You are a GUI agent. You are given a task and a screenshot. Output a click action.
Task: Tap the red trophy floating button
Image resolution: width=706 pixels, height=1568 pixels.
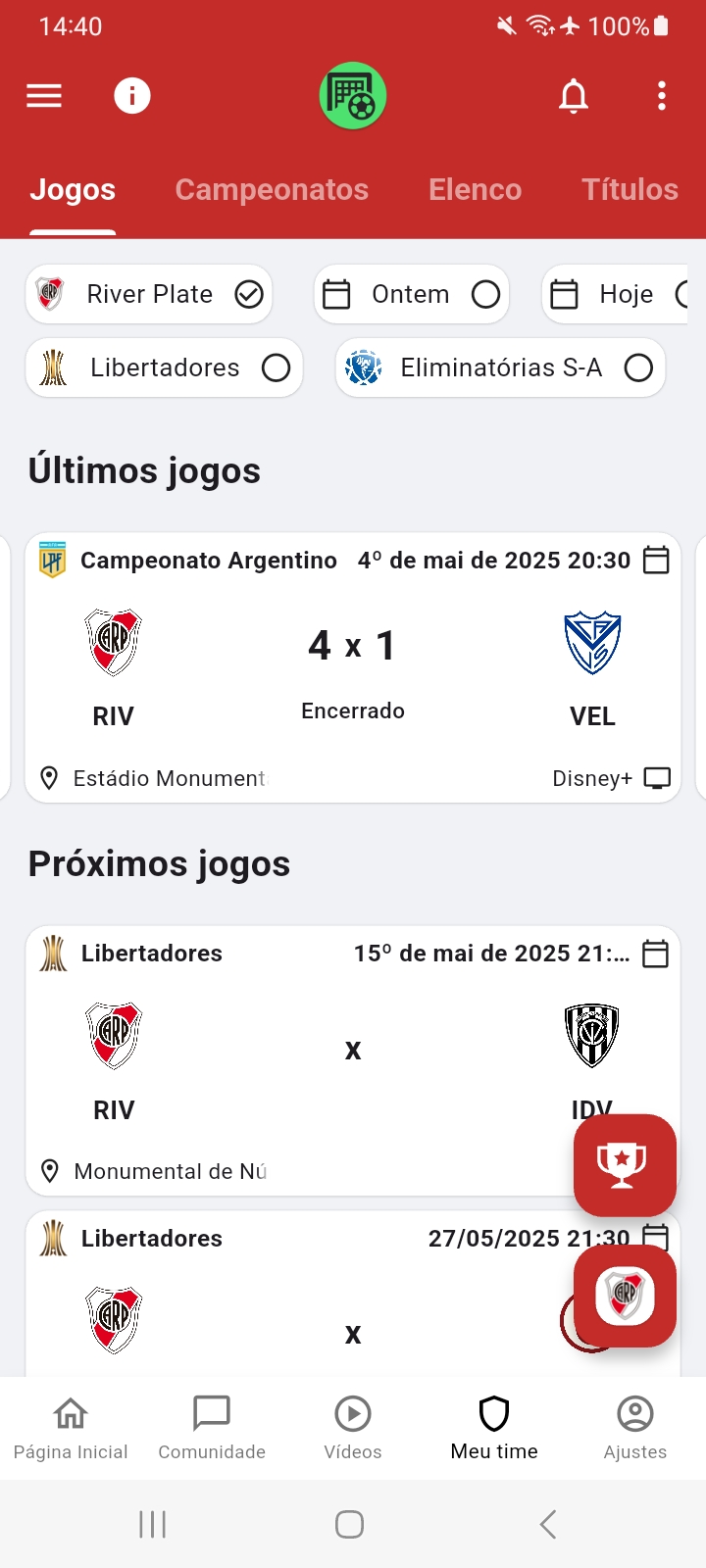[x=625, y=1165]
